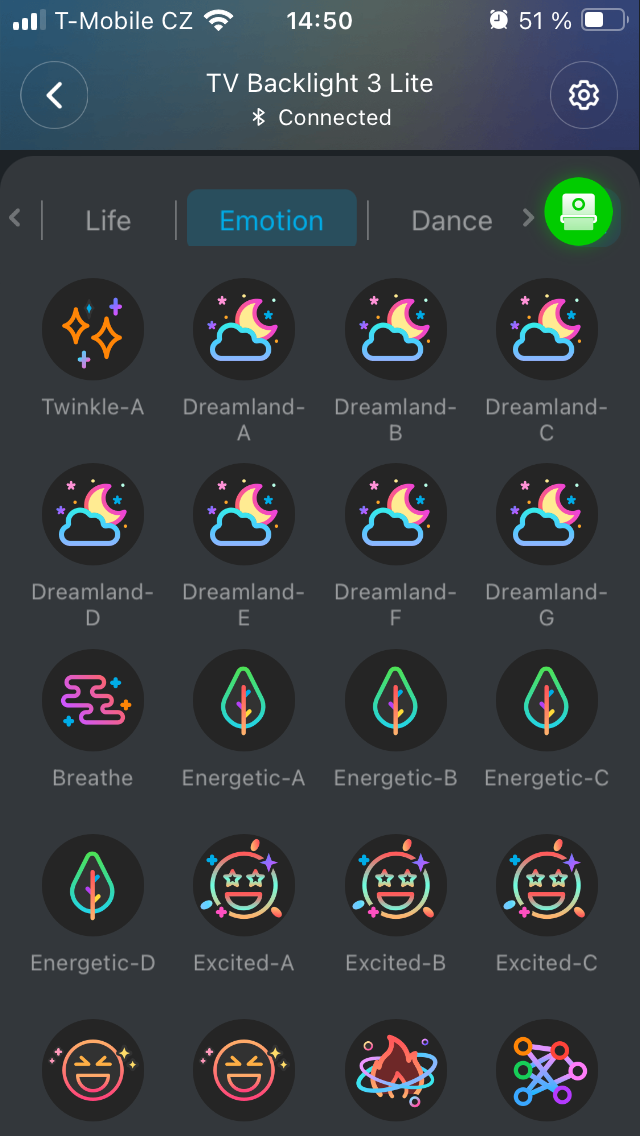Select the Emotion tab
640x1136 pixels.
[x=272, y=220]
